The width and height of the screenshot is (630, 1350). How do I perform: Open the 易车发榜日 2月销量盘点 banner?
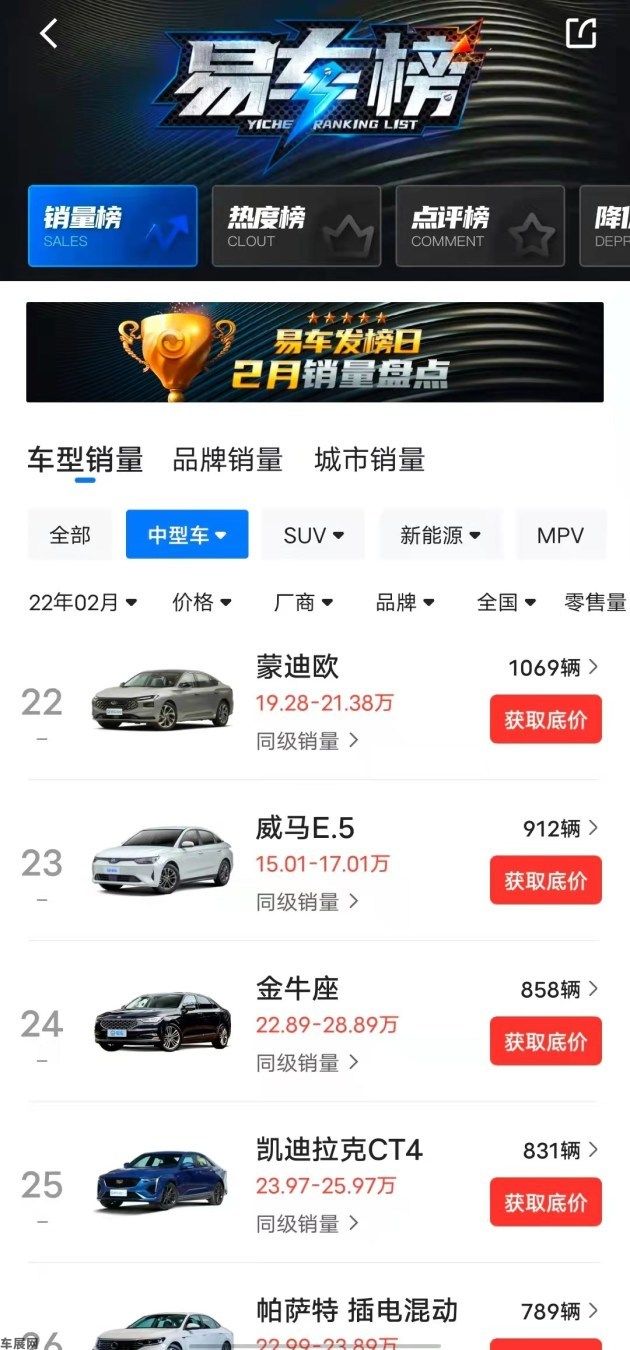pos(315,352)
